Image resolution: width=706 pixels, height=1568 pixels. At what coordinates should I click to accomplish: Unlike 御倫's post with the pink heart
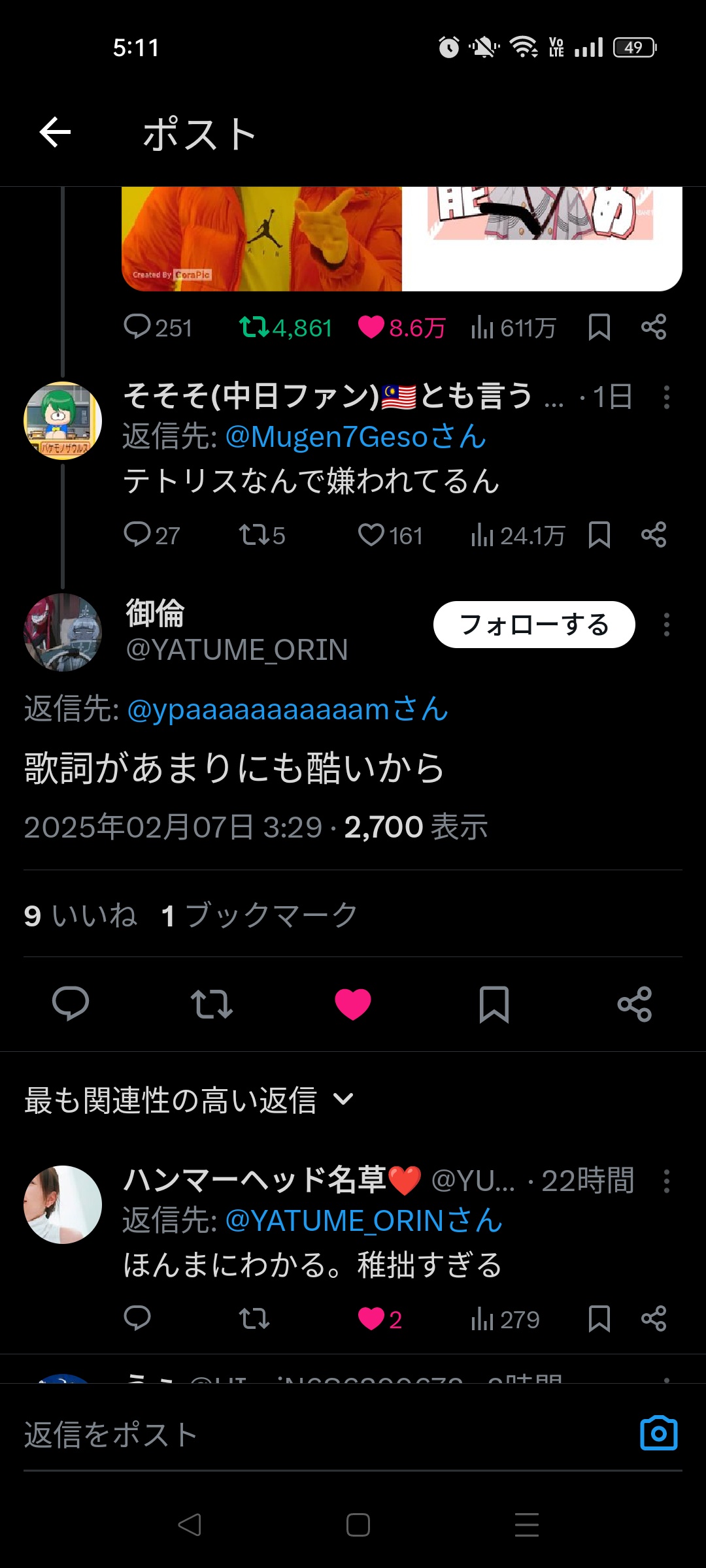point(353,1004)
